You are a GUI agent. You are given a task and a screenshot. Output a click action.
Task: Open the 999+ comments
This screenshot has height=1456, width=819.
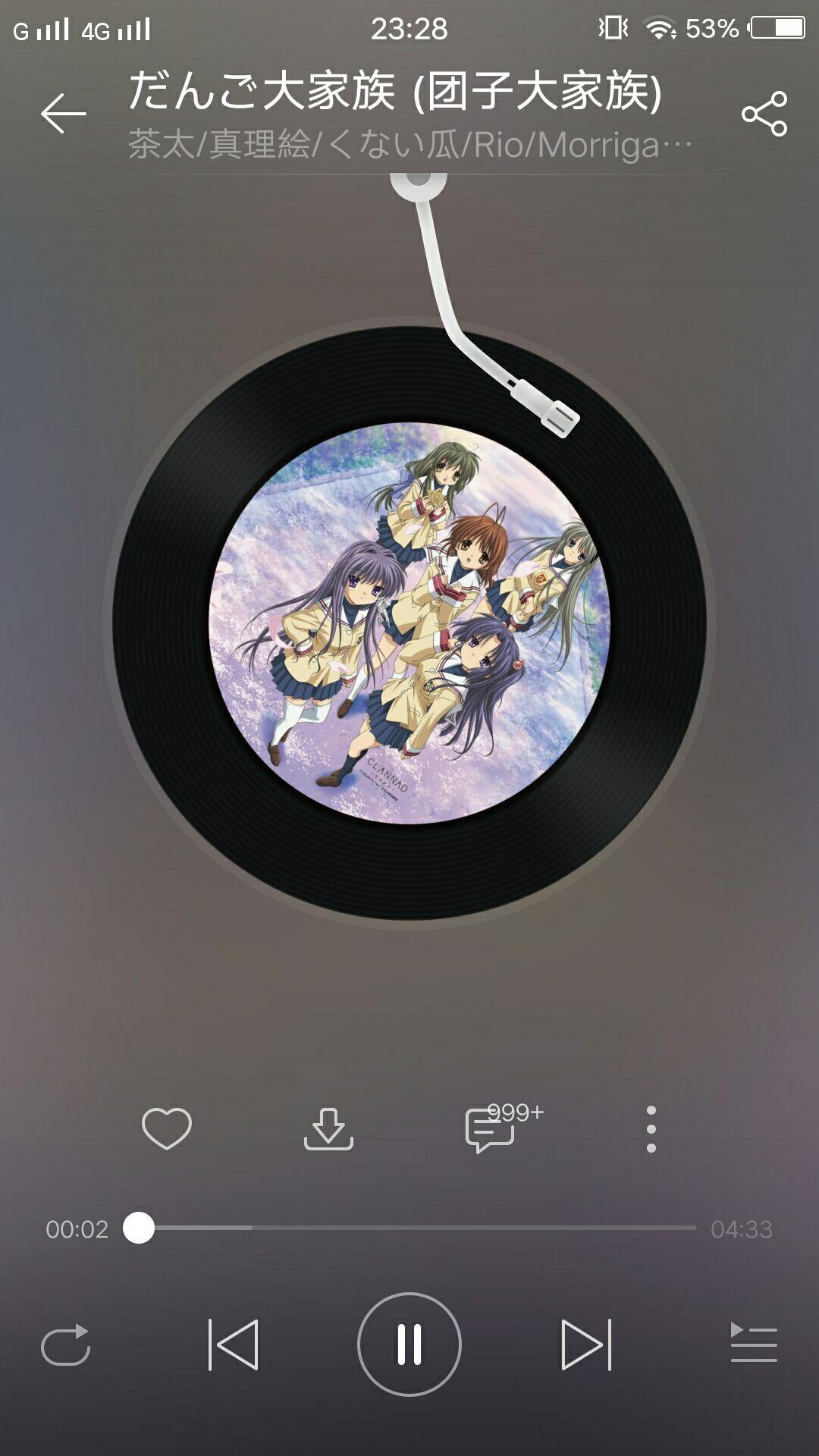(x=491, y=1128)
